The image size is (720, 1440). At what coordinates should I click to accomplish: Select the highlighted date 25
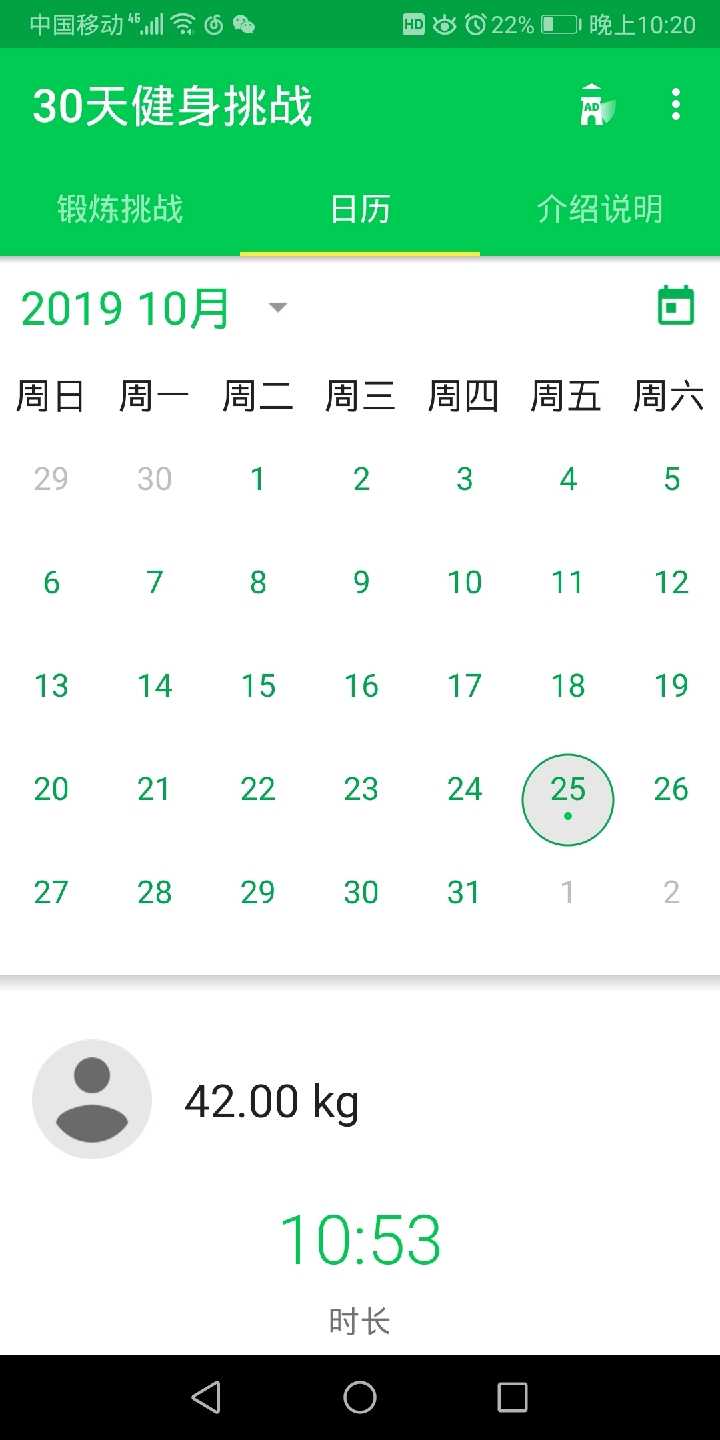tap(568, 799)
